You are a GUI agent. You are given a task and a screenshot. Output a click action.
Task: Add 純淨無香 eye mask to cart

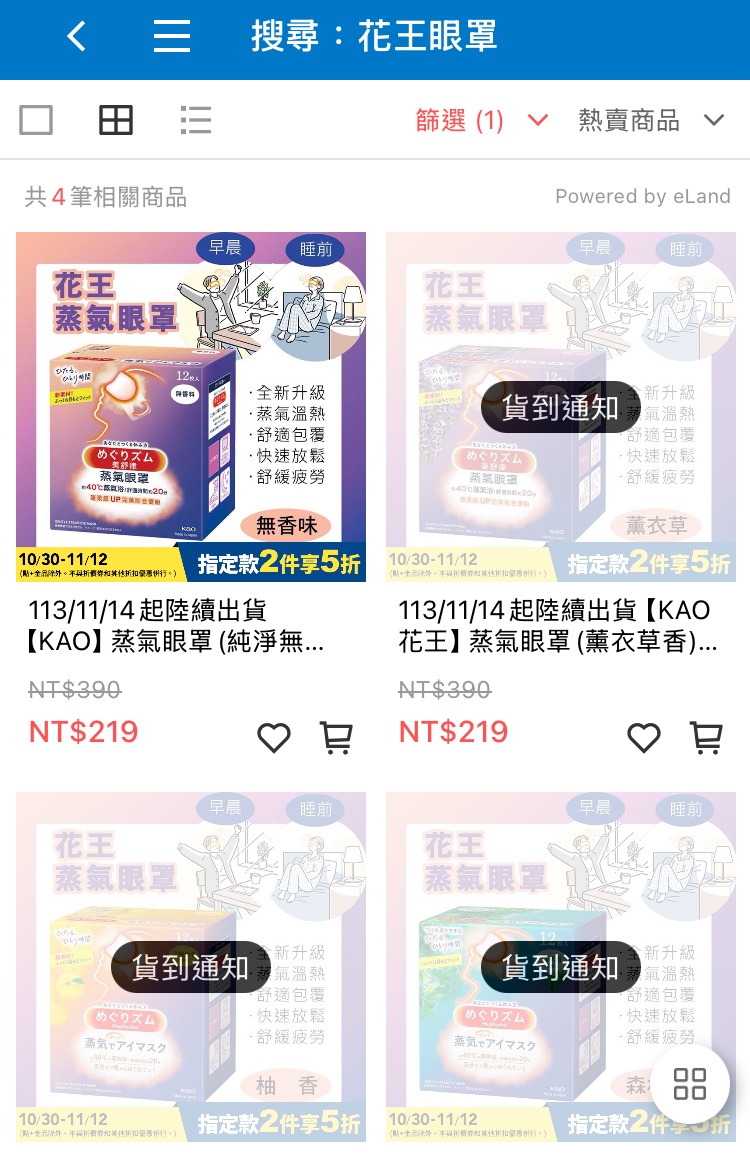(336, 738)
